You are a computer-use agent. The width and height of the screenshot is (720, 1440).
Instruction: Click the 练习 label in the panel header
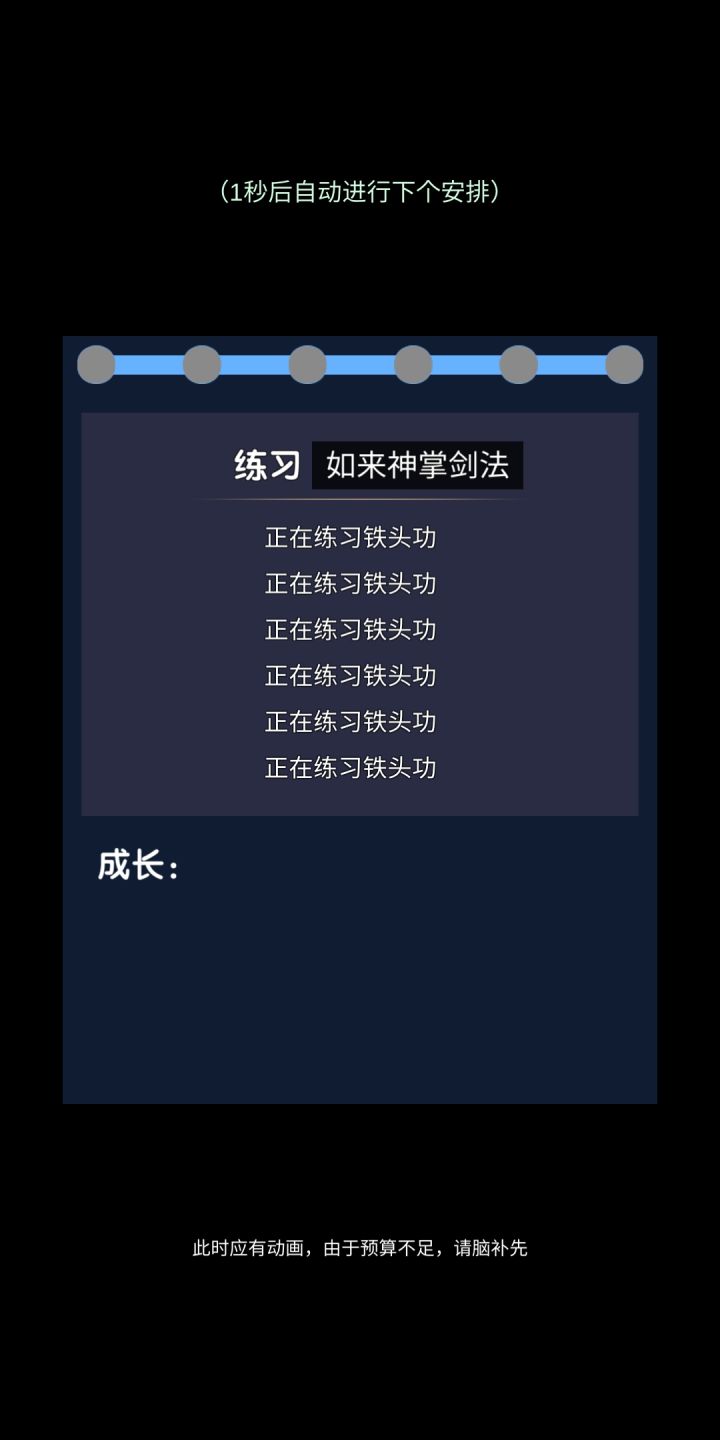click(266, 464)
